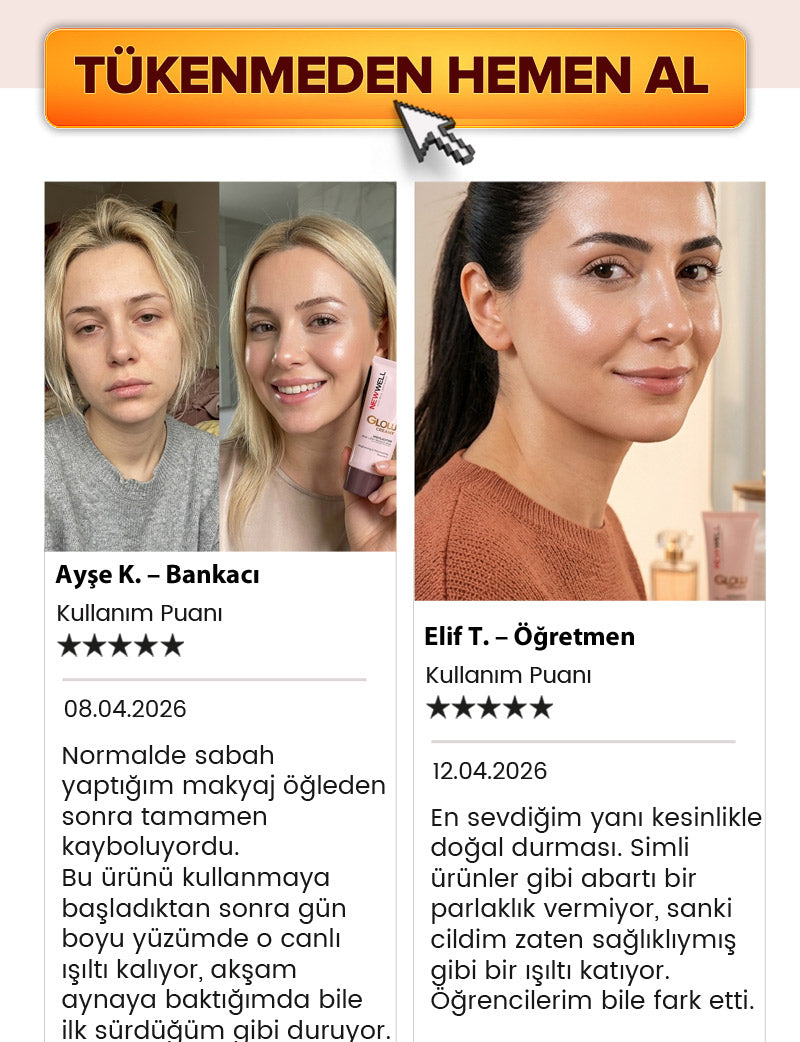800x1042 pixels.
Task: Tap the TÜKENMEDEN HEMEN AL button
Action: tap(395, 78)
